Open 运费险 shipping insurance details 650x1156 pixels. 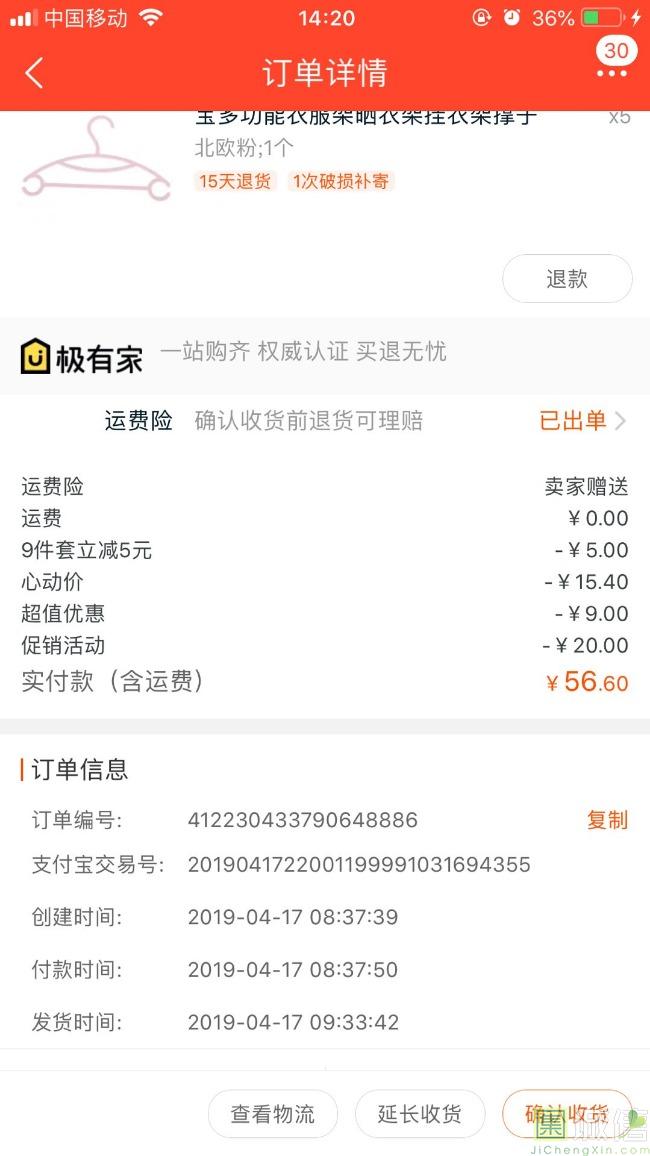[583, 421]
